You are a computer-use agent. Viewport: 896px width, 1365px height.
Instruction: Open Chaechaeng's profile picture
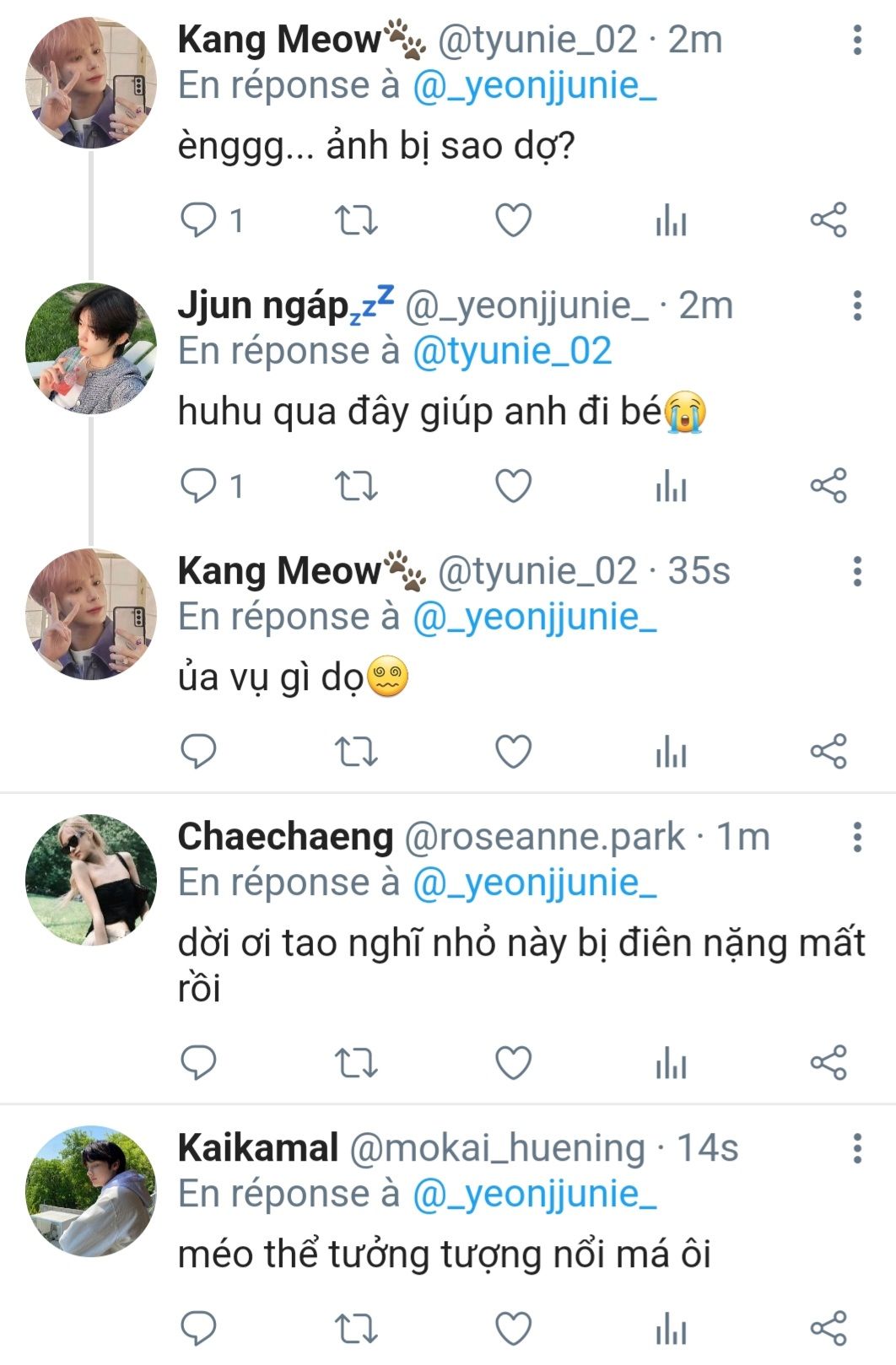coord(91,879)
